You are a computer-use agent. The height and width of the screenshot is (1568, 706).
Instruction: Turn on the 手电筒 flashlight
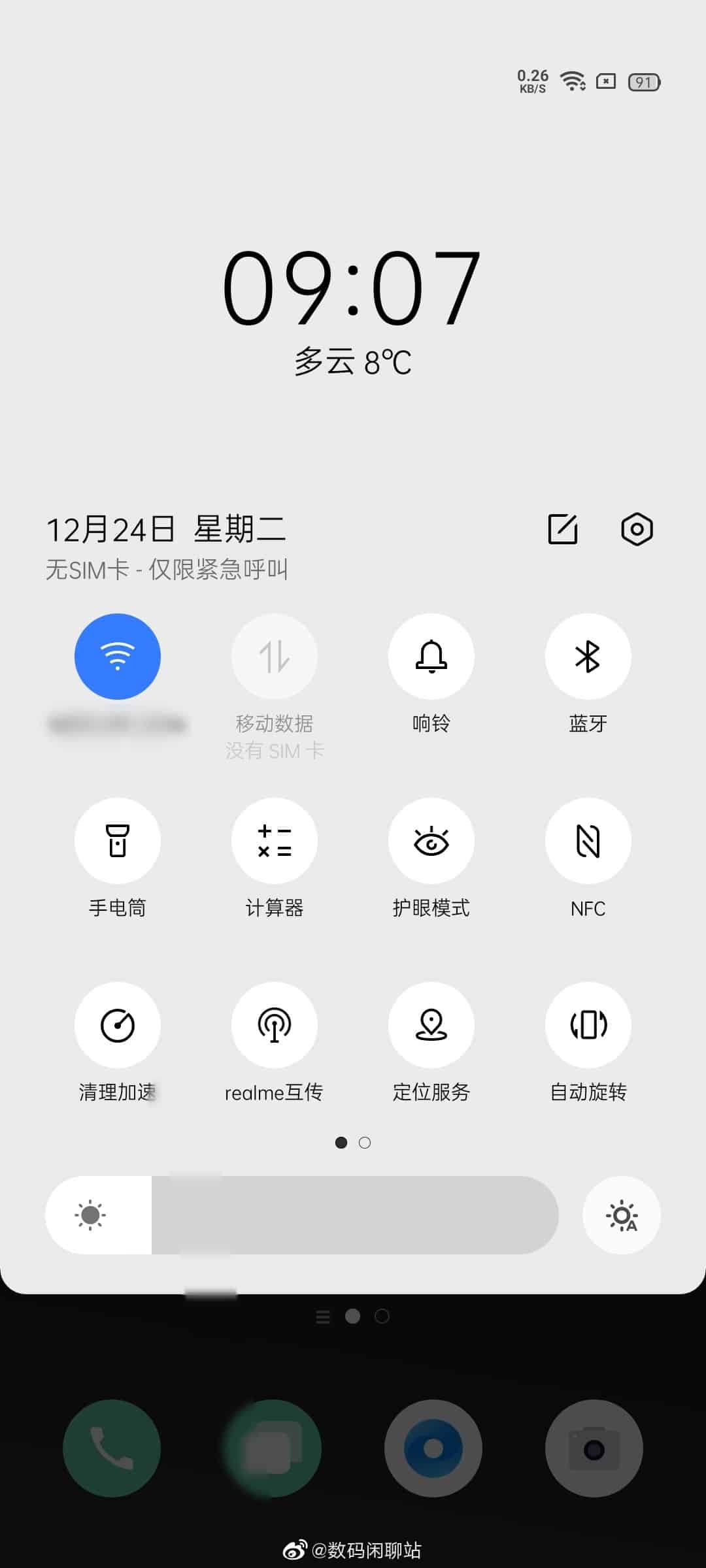tap(118, 840)
